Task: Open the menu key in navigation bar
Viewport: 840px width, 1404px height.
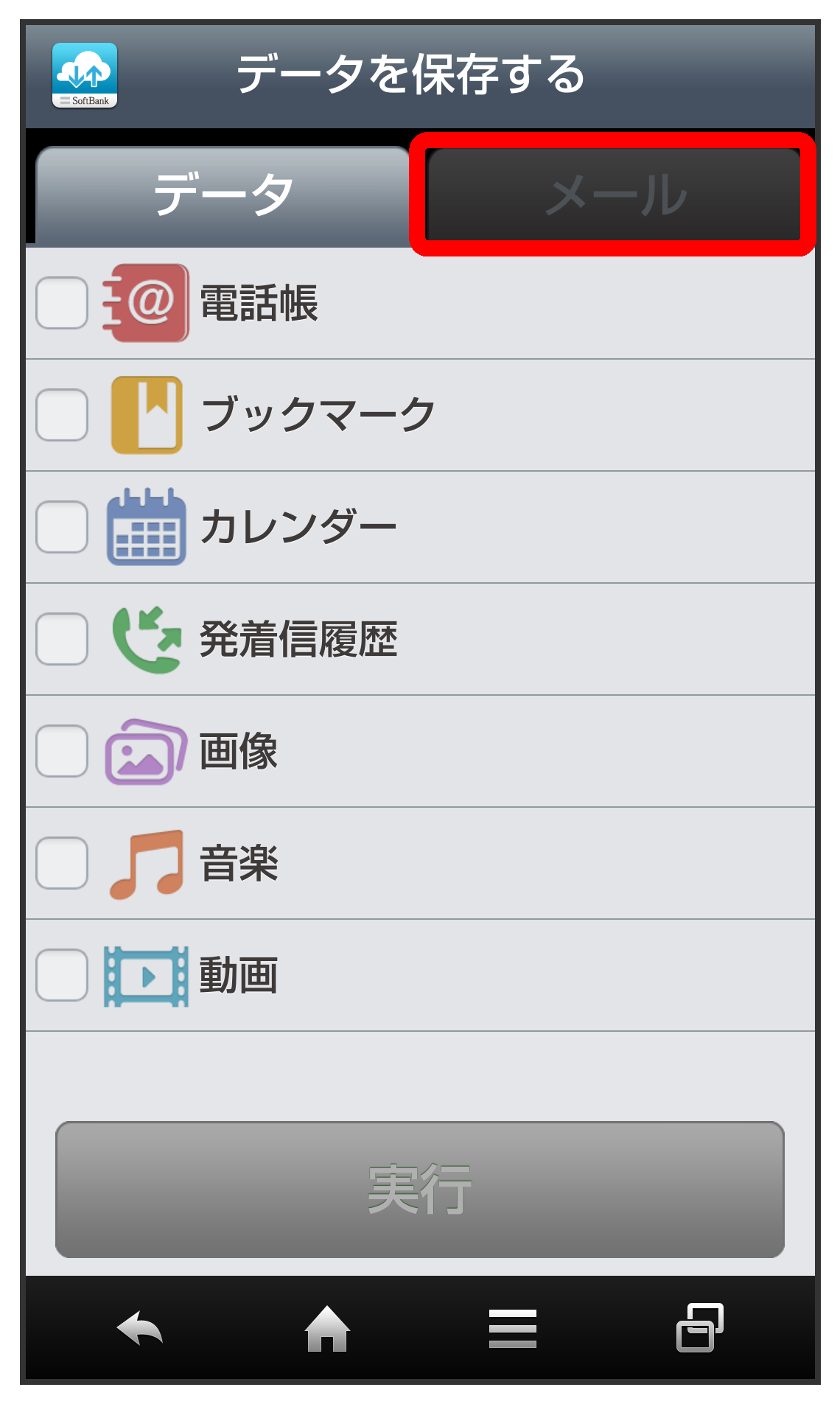Action: click(x=513, y=1328)
